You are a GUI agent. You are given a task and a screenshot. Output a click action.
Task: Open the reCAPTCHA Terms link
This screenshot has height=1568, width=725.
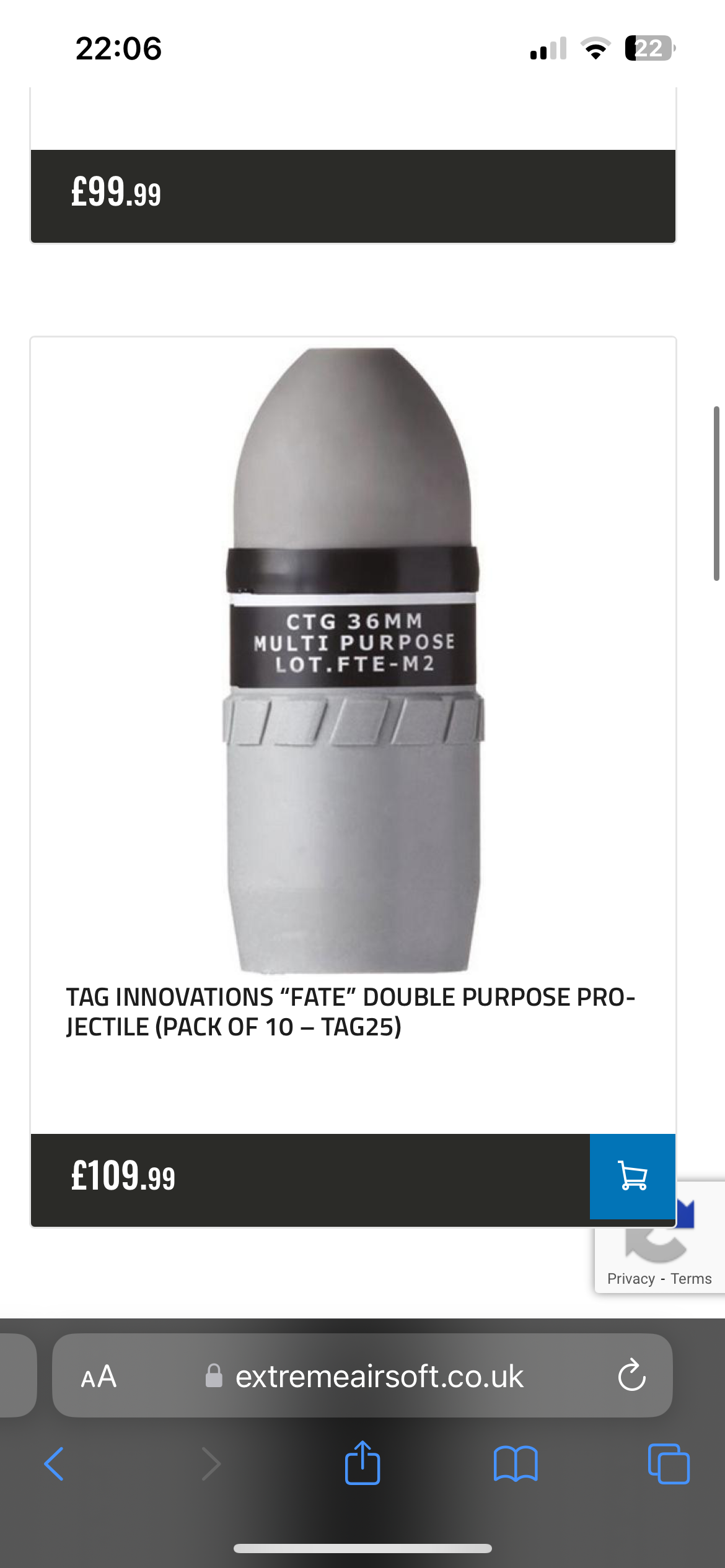pyautogui.click(x=691, y=1279)
